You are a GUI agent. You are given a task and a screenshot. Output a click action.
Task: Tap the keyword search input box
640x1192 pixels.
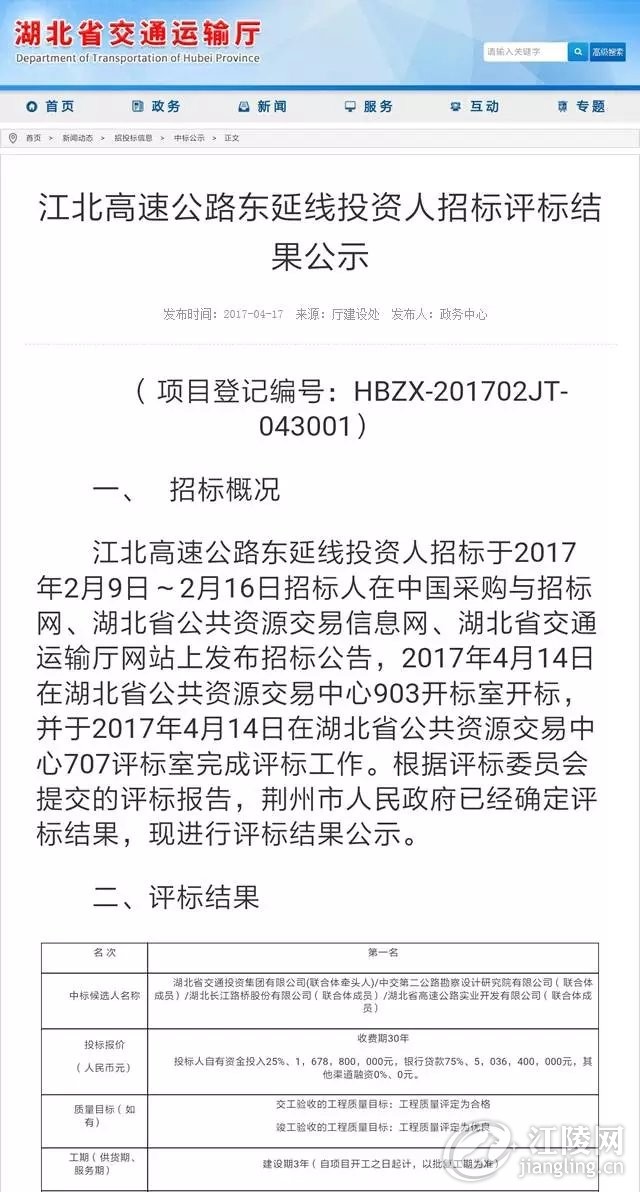(524, 51)
